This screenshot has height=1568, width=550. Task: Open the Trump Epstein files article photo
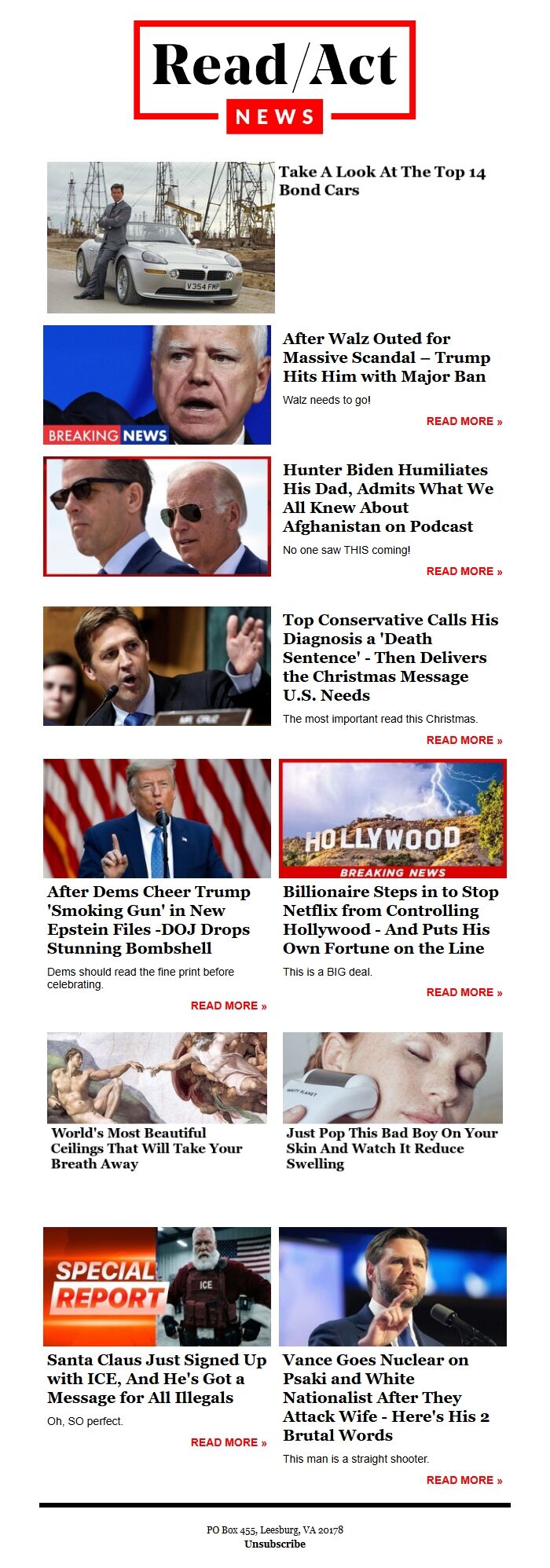(157, 818)
